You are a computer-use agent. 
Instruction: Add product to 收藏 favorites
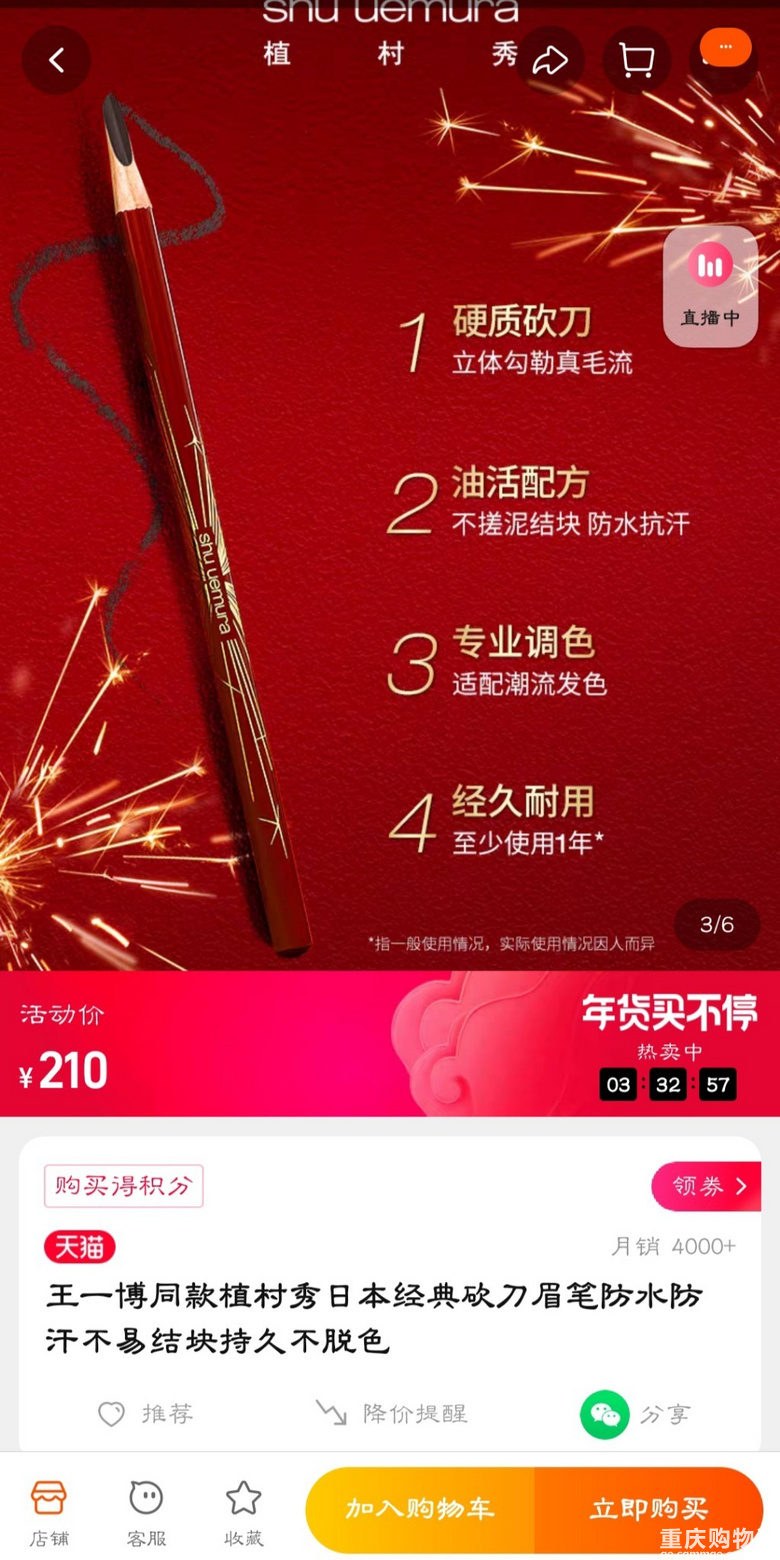(243, 1512)
